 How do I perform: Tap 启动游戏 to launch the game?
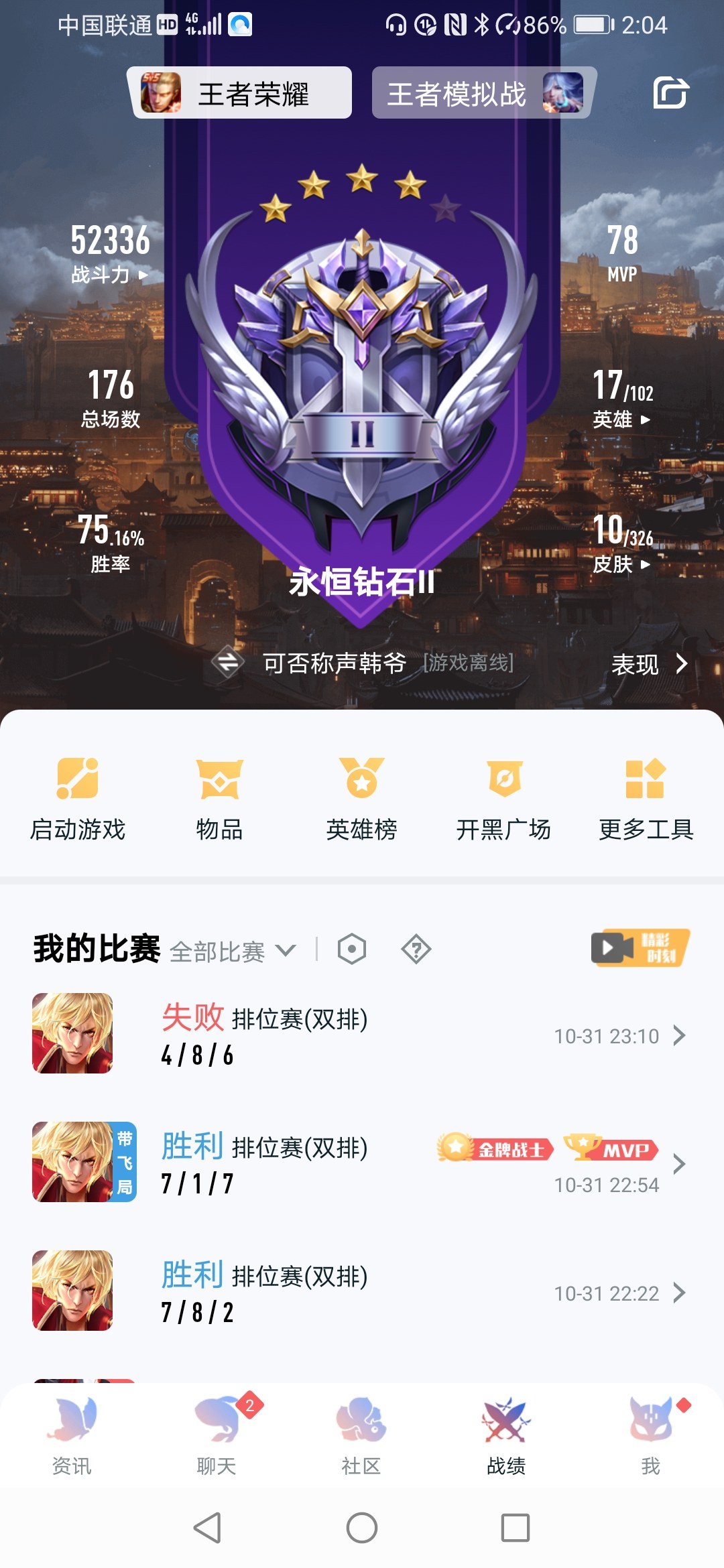tap(78, 798)
